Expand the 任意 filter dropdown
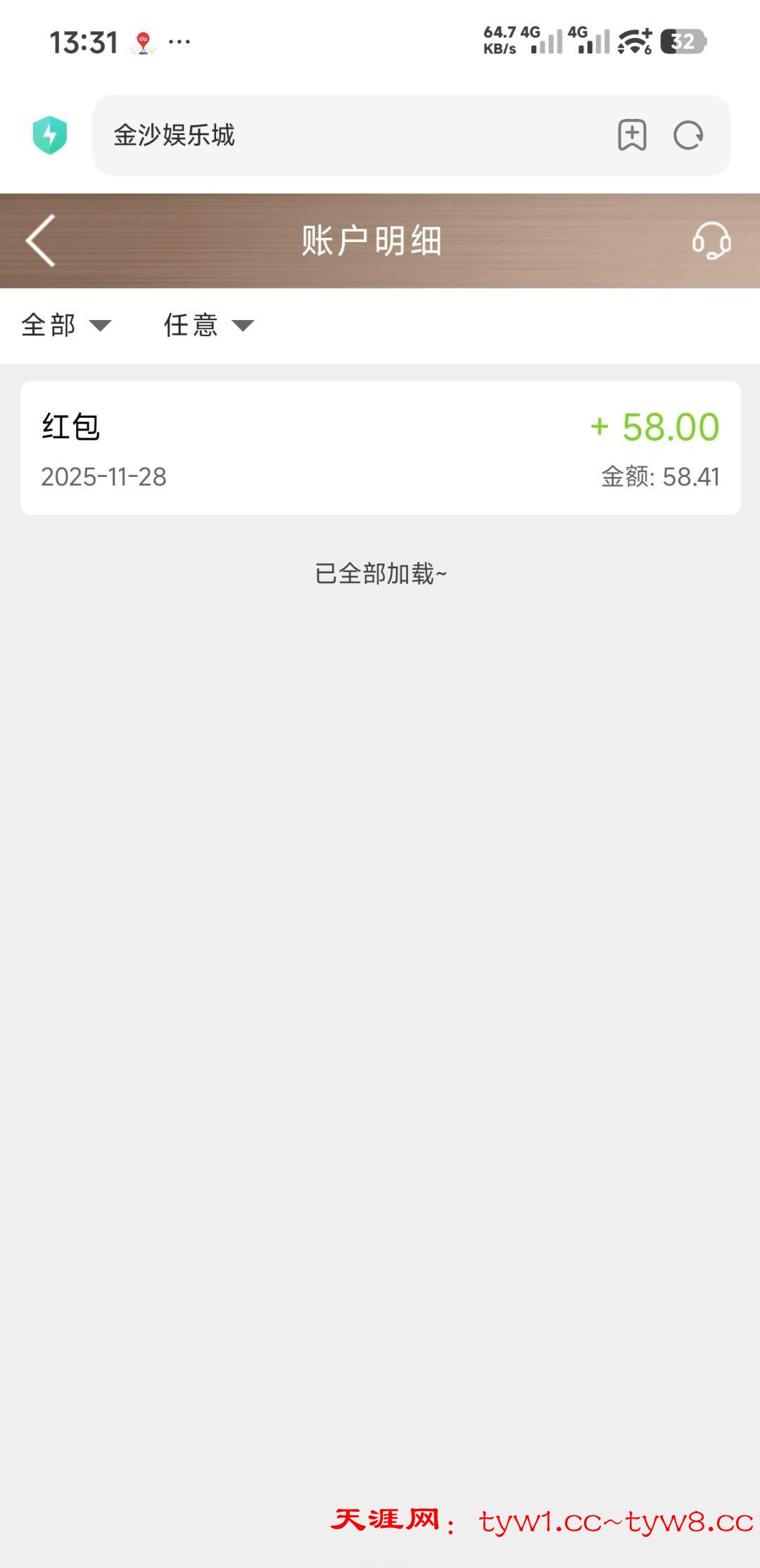This screenshot has width=760, height=1568. 208,325
